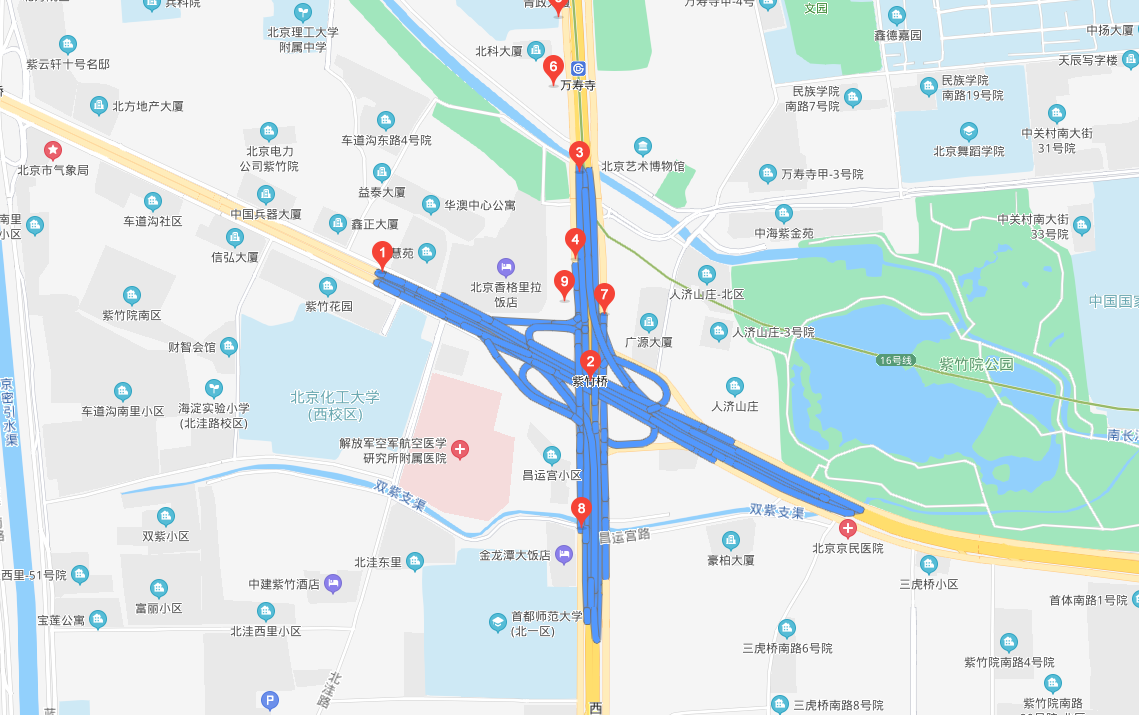Tap the red pin numbered 7

604,296
